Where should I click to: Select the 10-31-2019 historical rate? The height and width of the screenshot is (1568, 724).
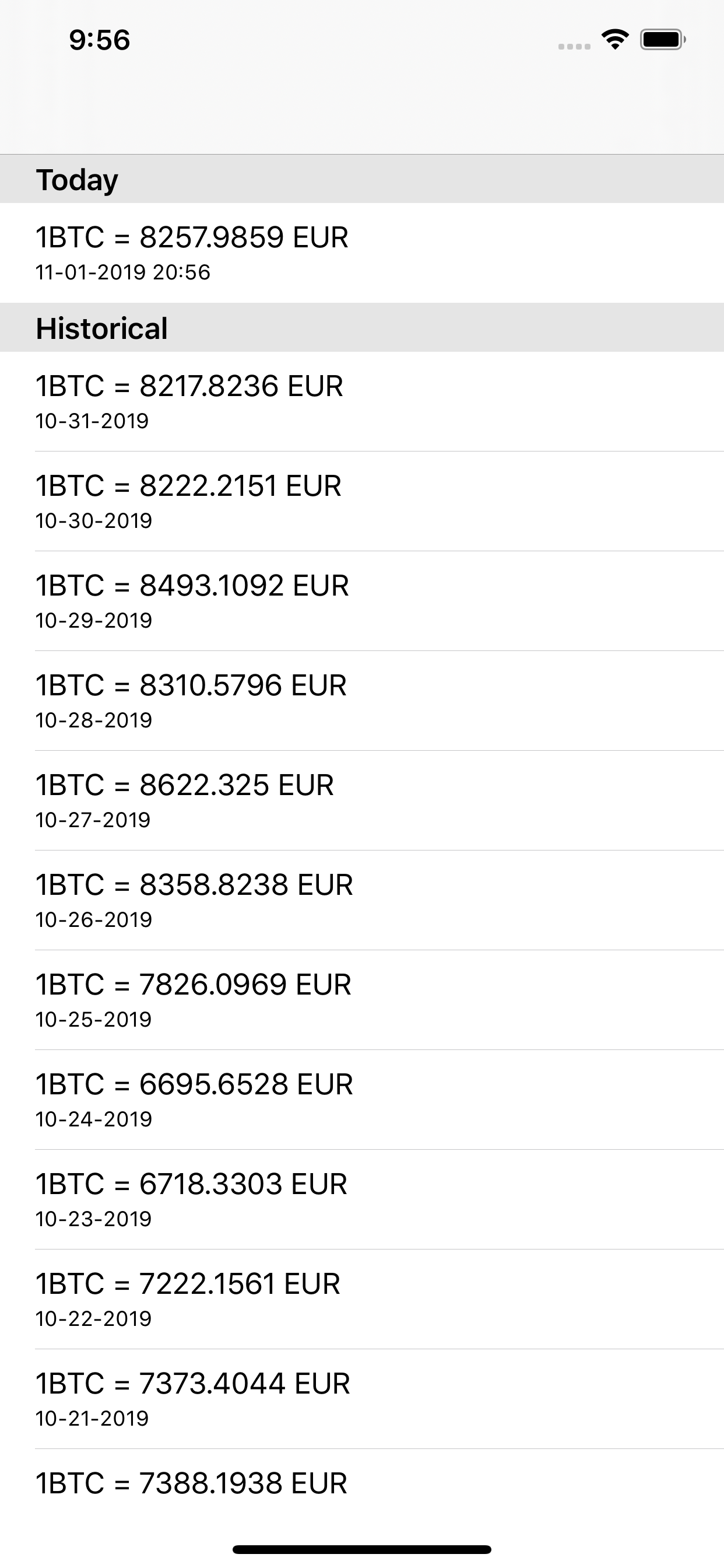(x=362, y=401)
